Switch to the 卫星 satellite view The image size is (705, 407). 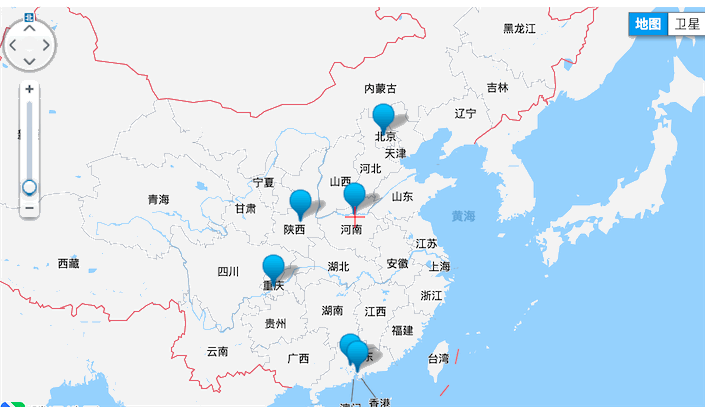(x=687, y=24)
